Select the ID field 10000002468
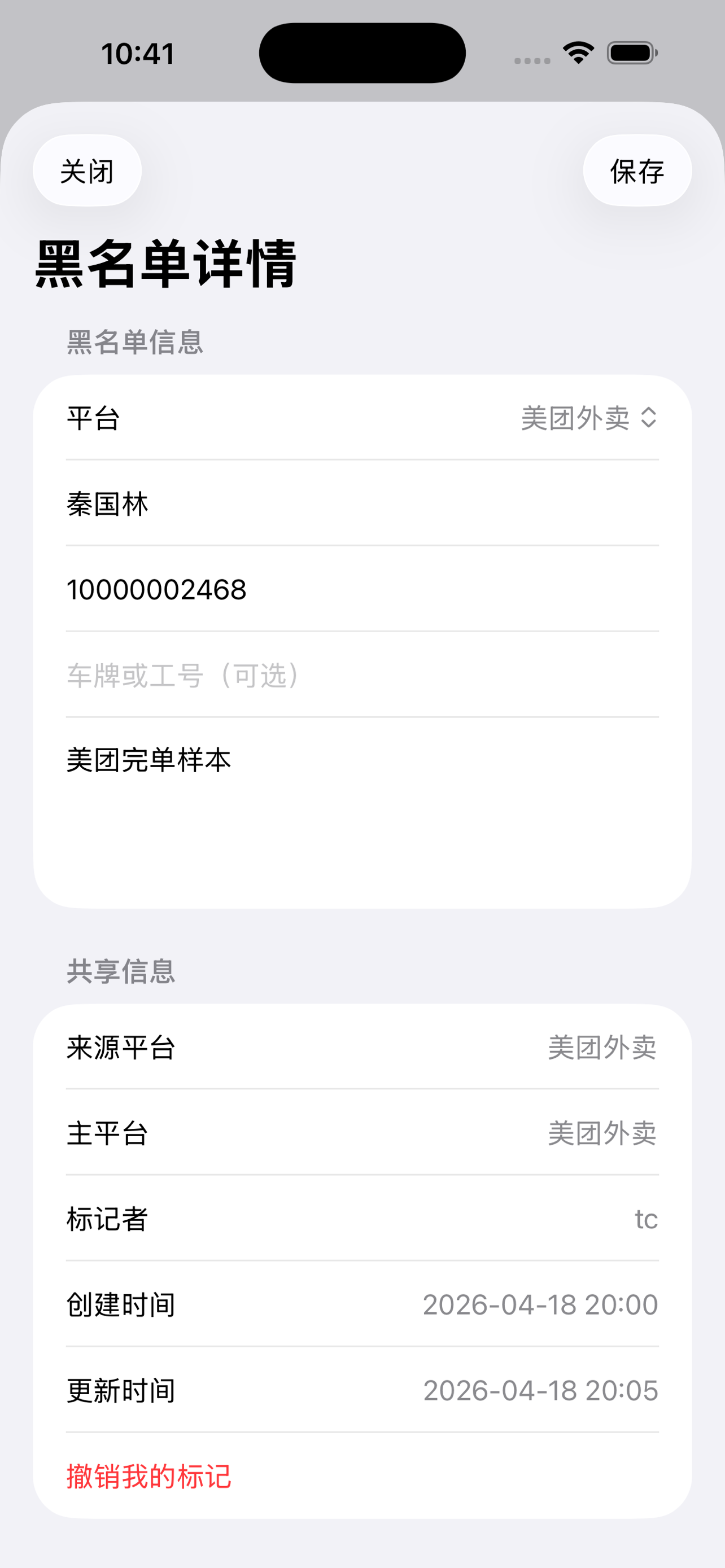725x1568 pixels. tap(243, 589)
